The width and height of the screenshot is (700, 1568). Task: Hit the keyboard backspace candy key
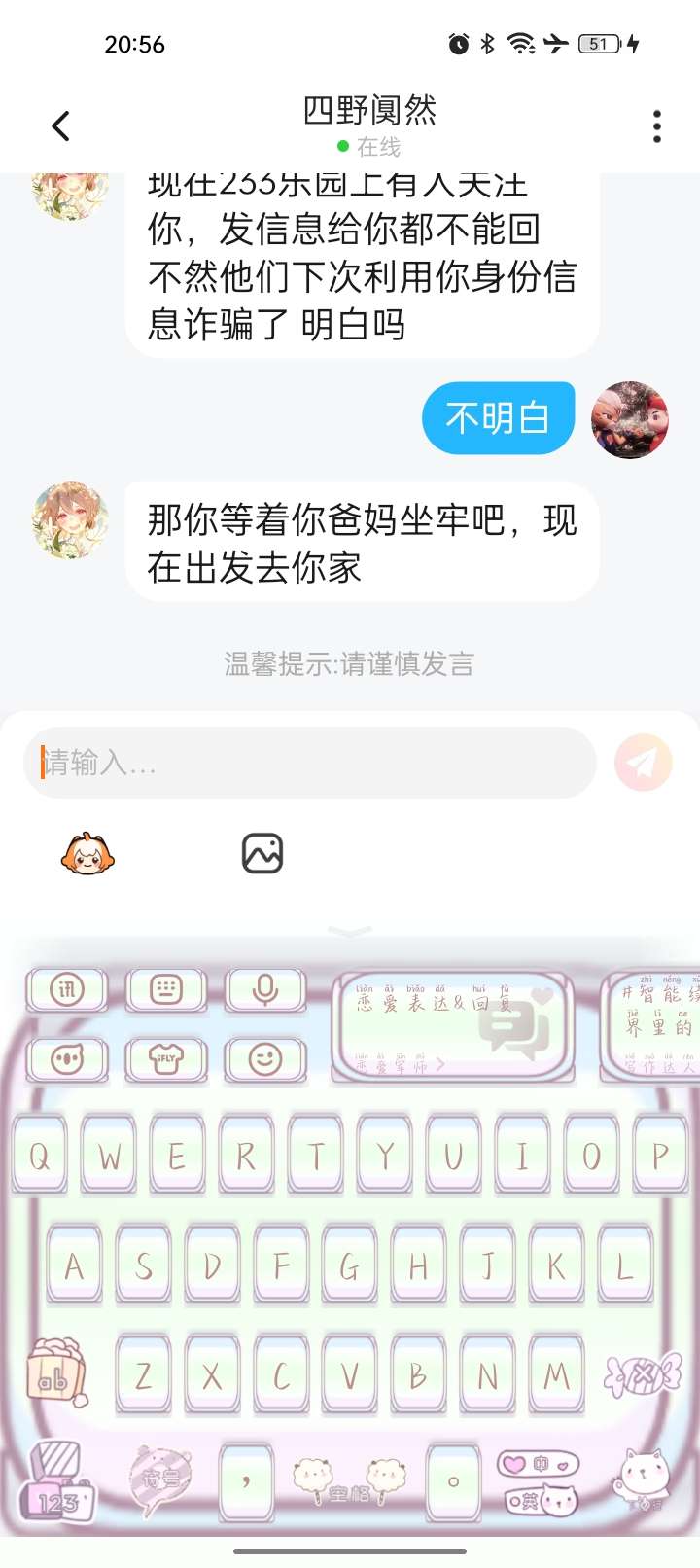point(642,1375)
